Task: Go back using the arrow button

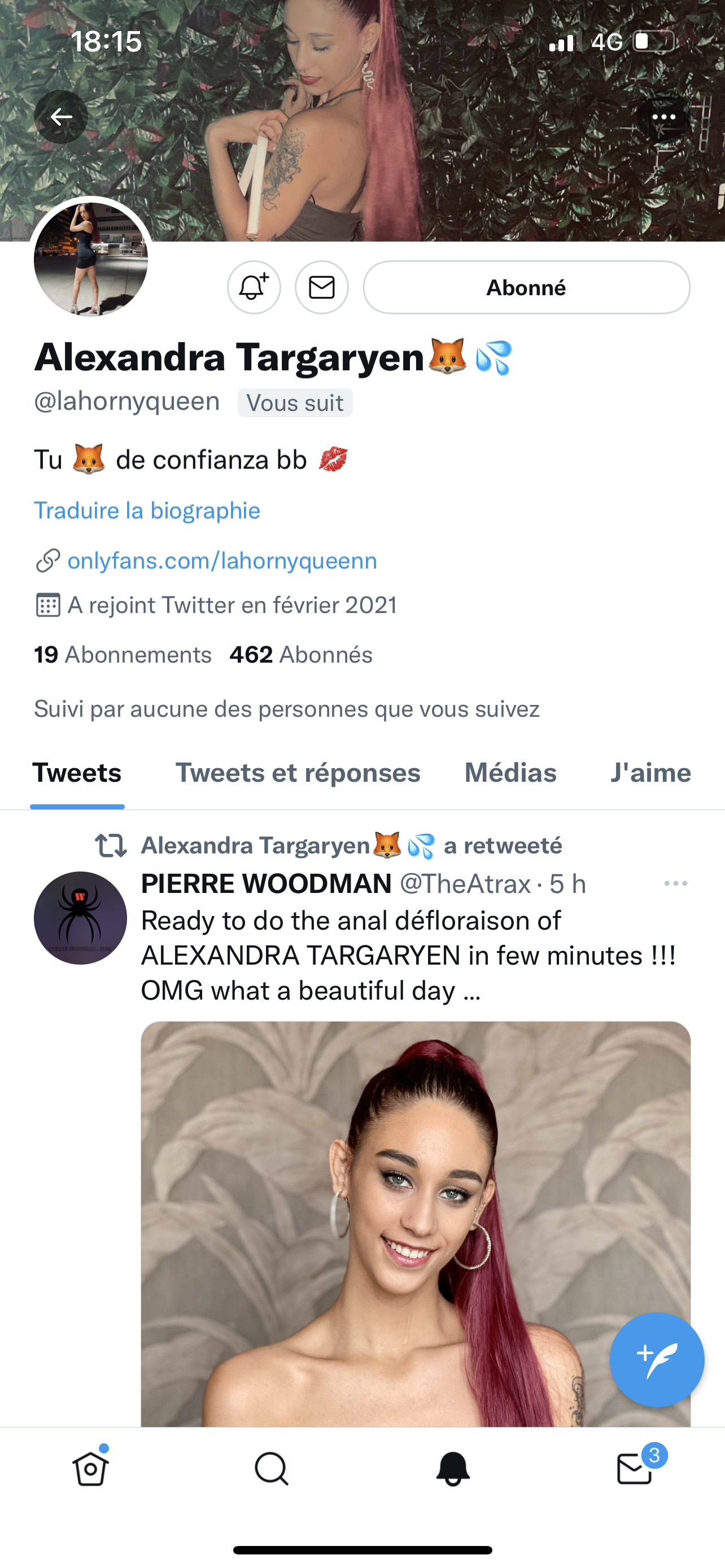Action: [x=61, y=116]
